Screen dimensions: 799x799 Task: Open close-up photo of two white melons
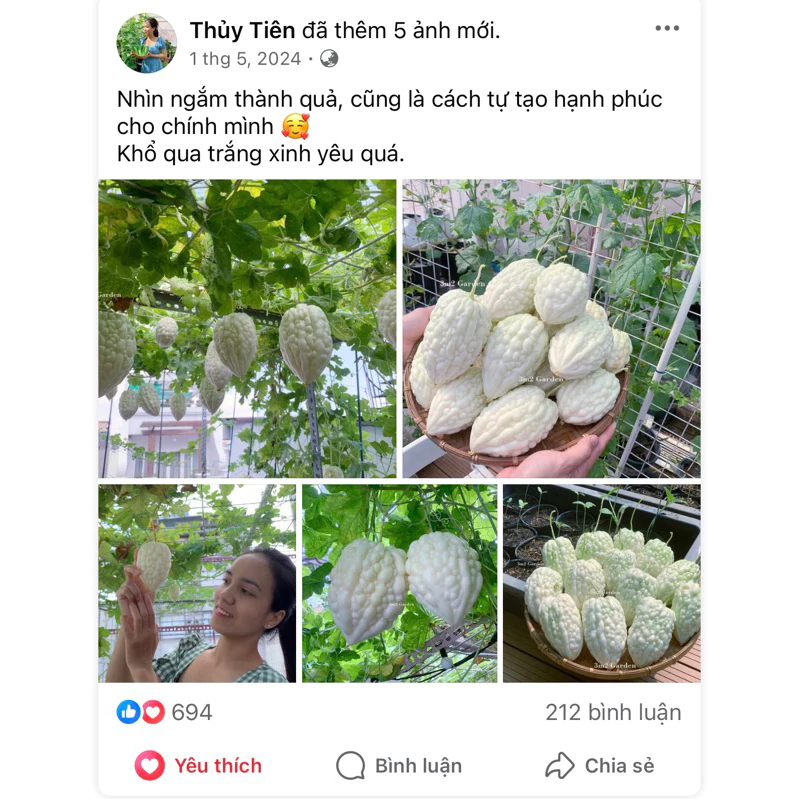(x=399, y=584)
